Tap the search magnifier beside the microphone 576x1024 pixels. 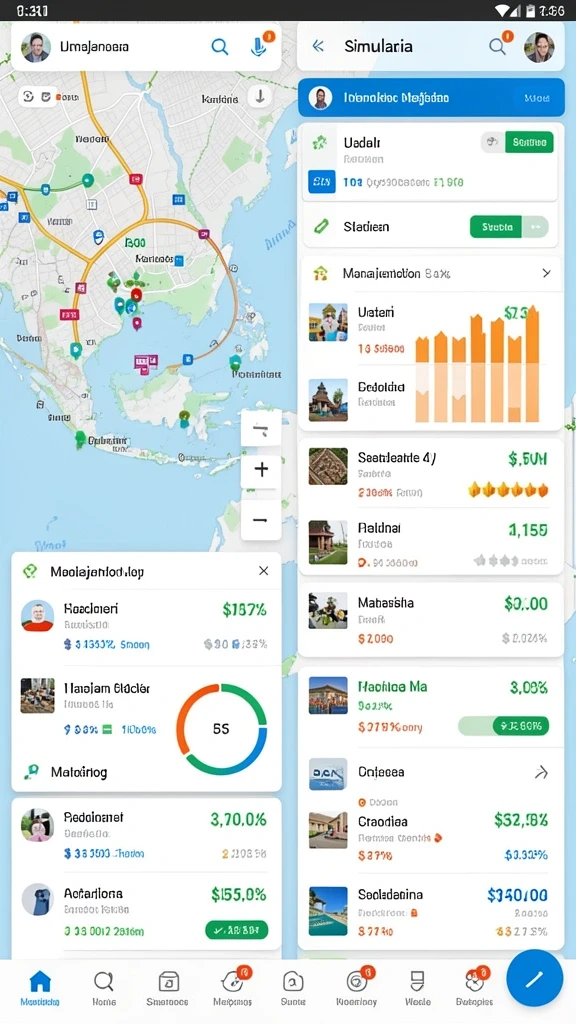click(x=220, y=46)
